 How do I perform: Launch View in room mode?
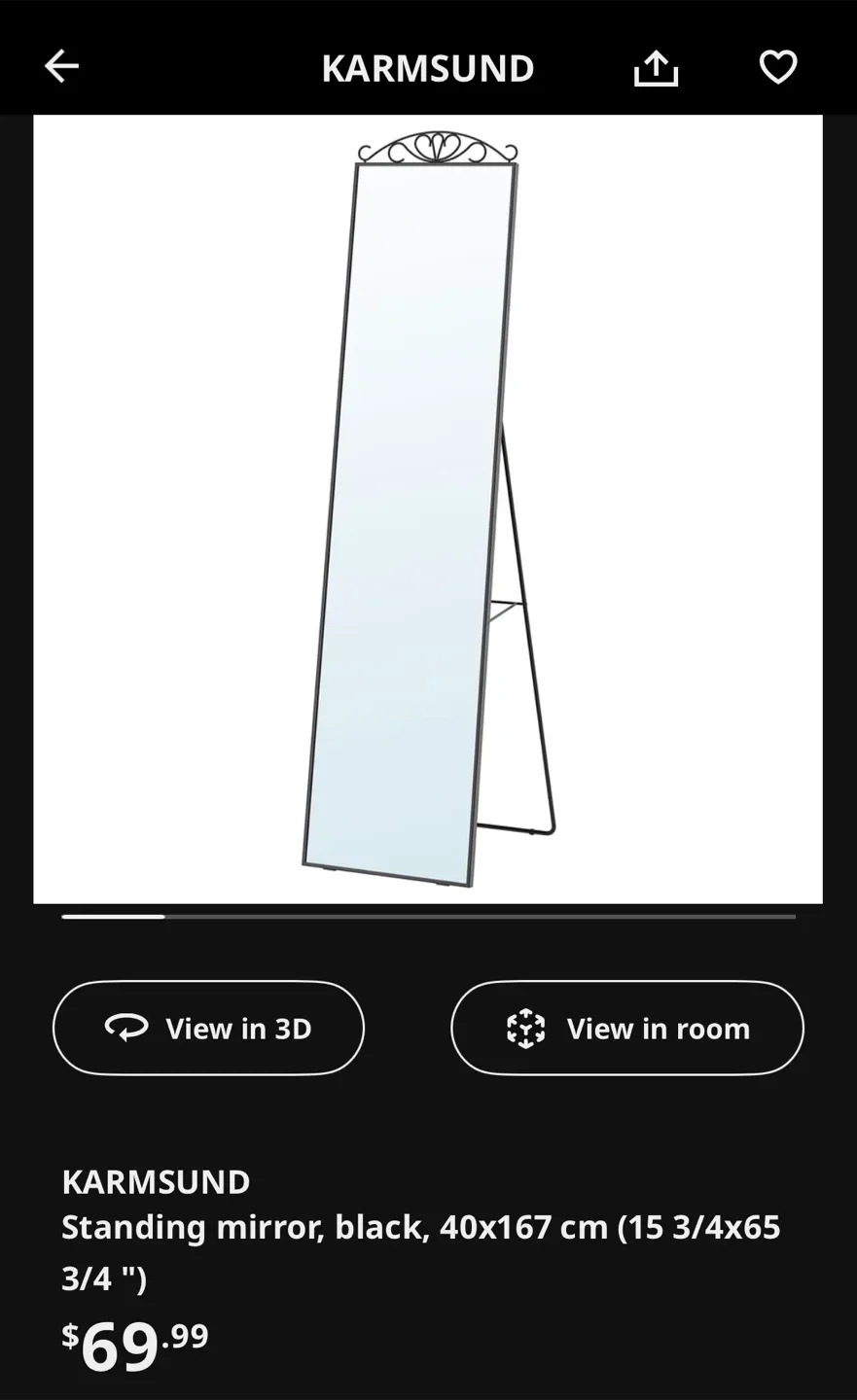tap(627, 1028)
